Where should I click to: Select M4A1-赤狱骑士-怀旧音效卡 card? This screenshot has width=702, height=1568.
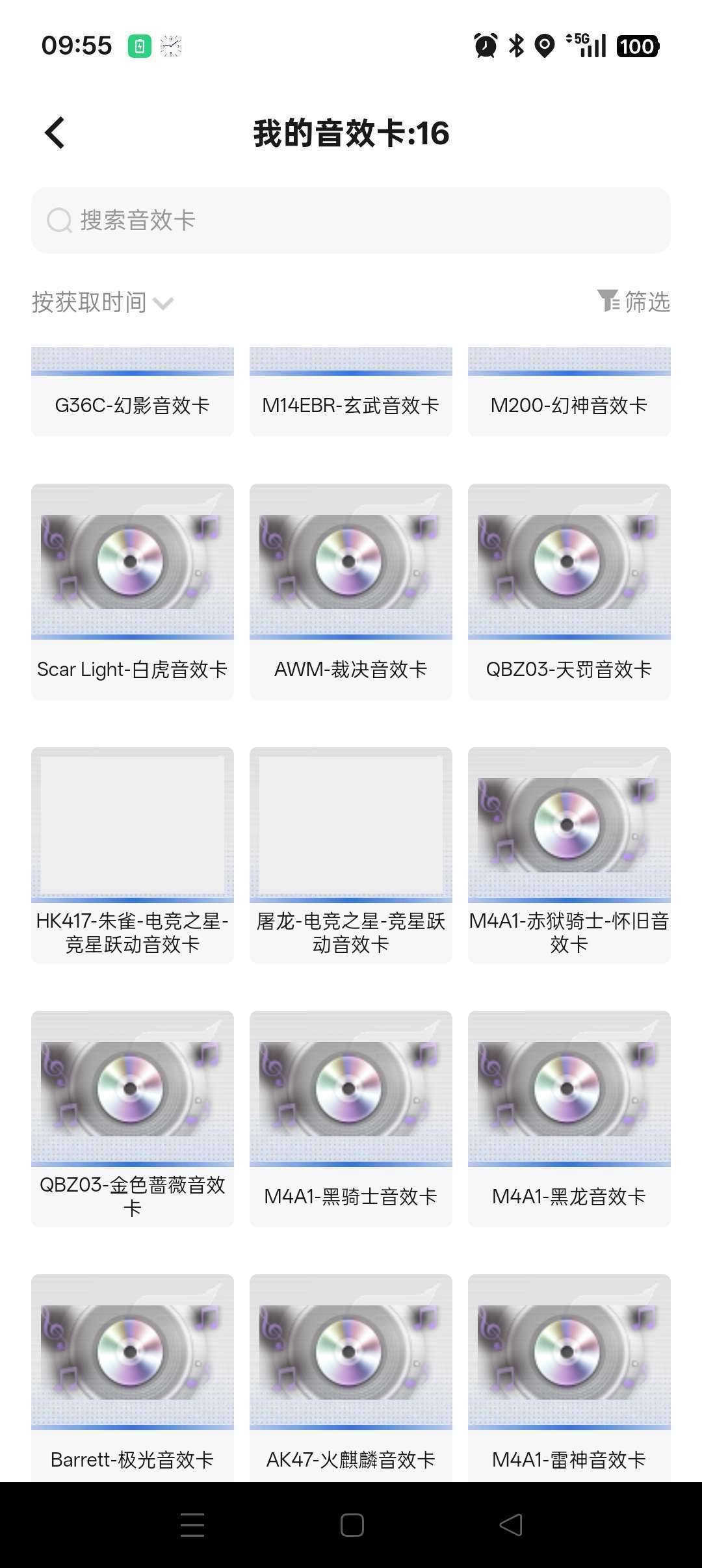pyautogui.click(x=569, y=854)
